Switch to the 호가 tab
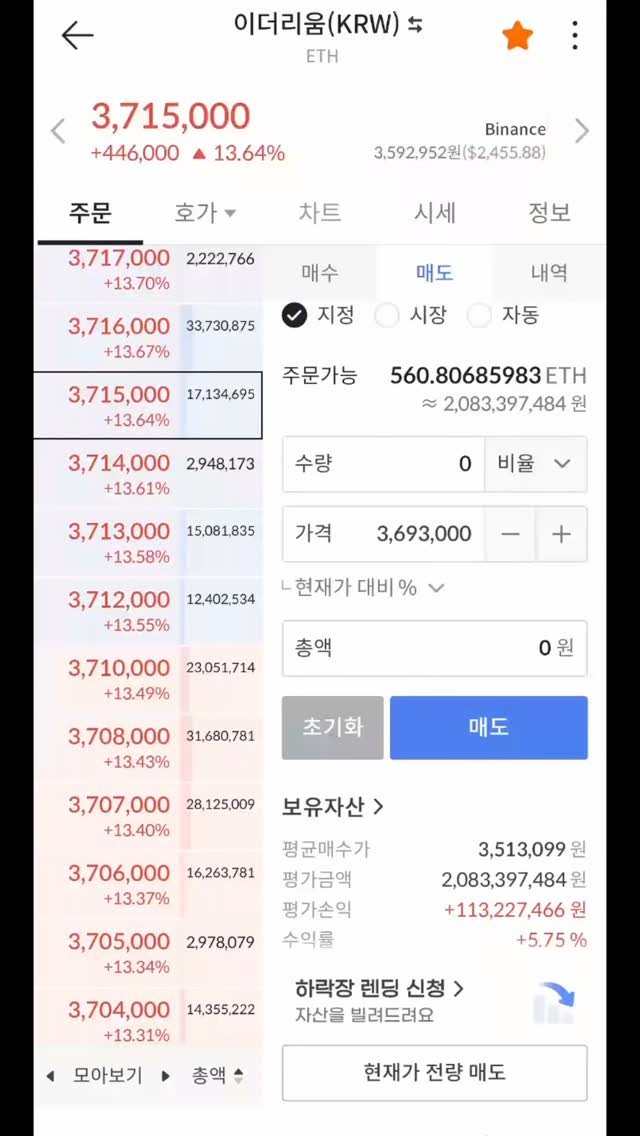This screenshot has height=1136, width=640. (205, 212)
